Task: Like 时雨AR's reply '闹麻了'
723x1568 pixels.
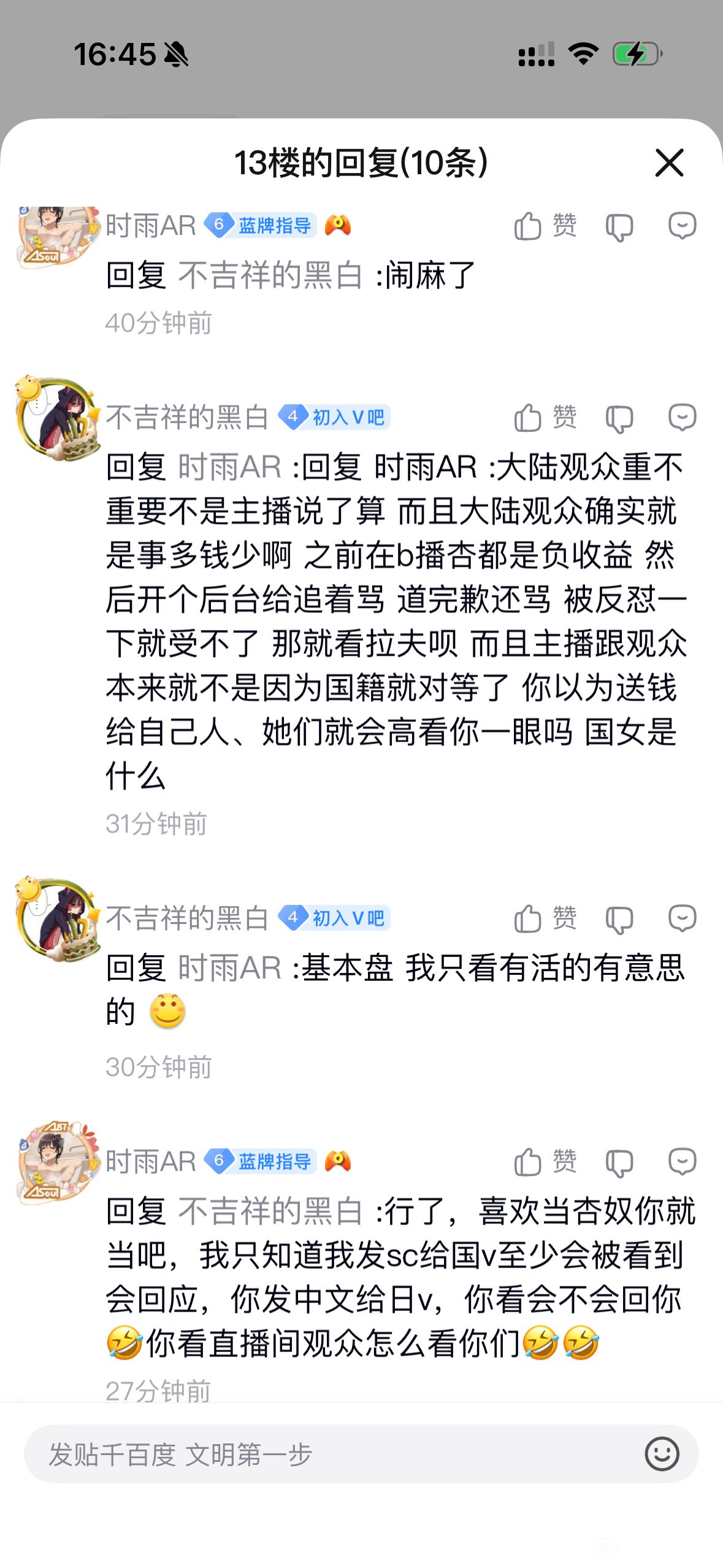Action: [545, 226]
